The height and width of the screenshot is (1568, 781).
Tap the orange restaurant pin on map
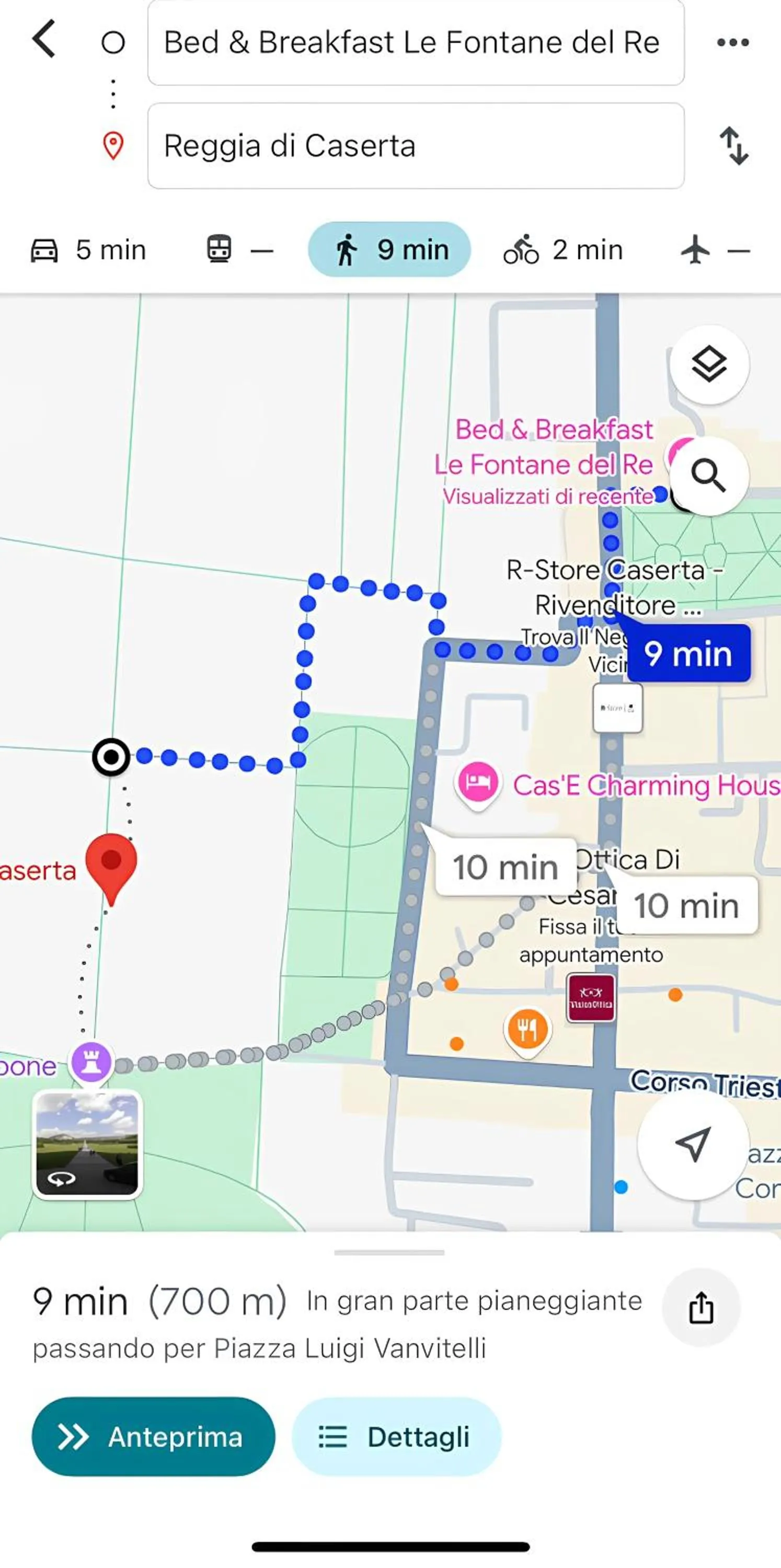[x=527, y=1029]
